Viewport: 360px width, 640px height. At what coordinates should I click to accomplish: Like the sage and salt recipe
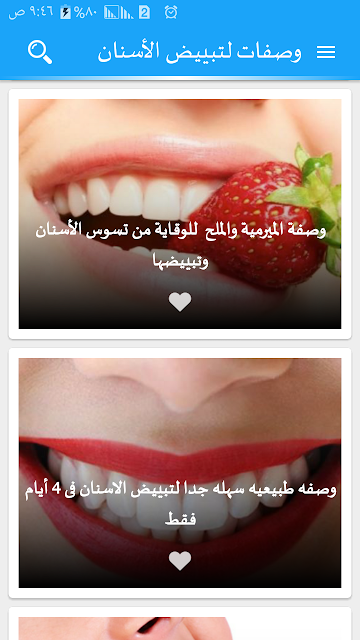click(180, 302)
